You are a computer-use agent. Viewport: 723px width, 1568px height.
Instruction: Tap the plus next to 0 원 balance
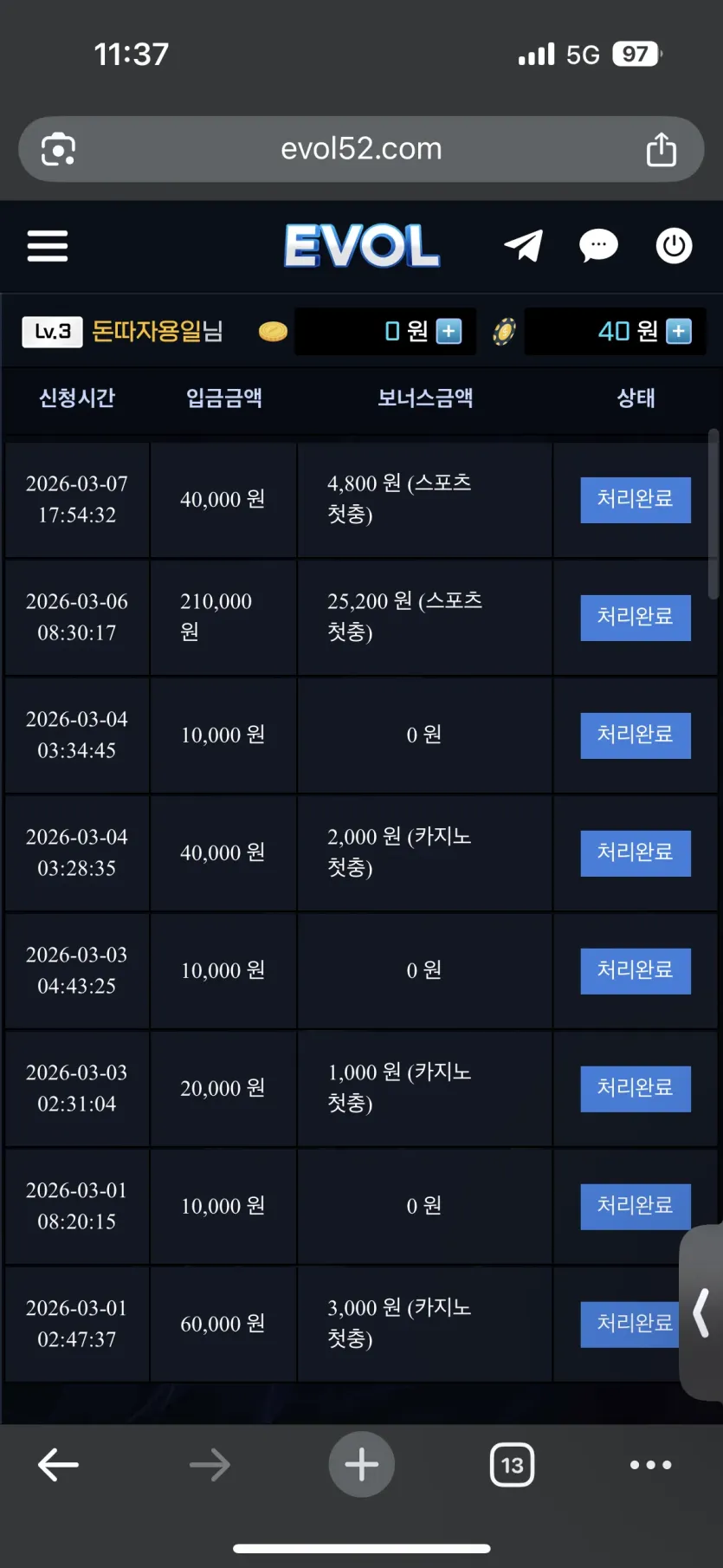[x=449, y=331]
